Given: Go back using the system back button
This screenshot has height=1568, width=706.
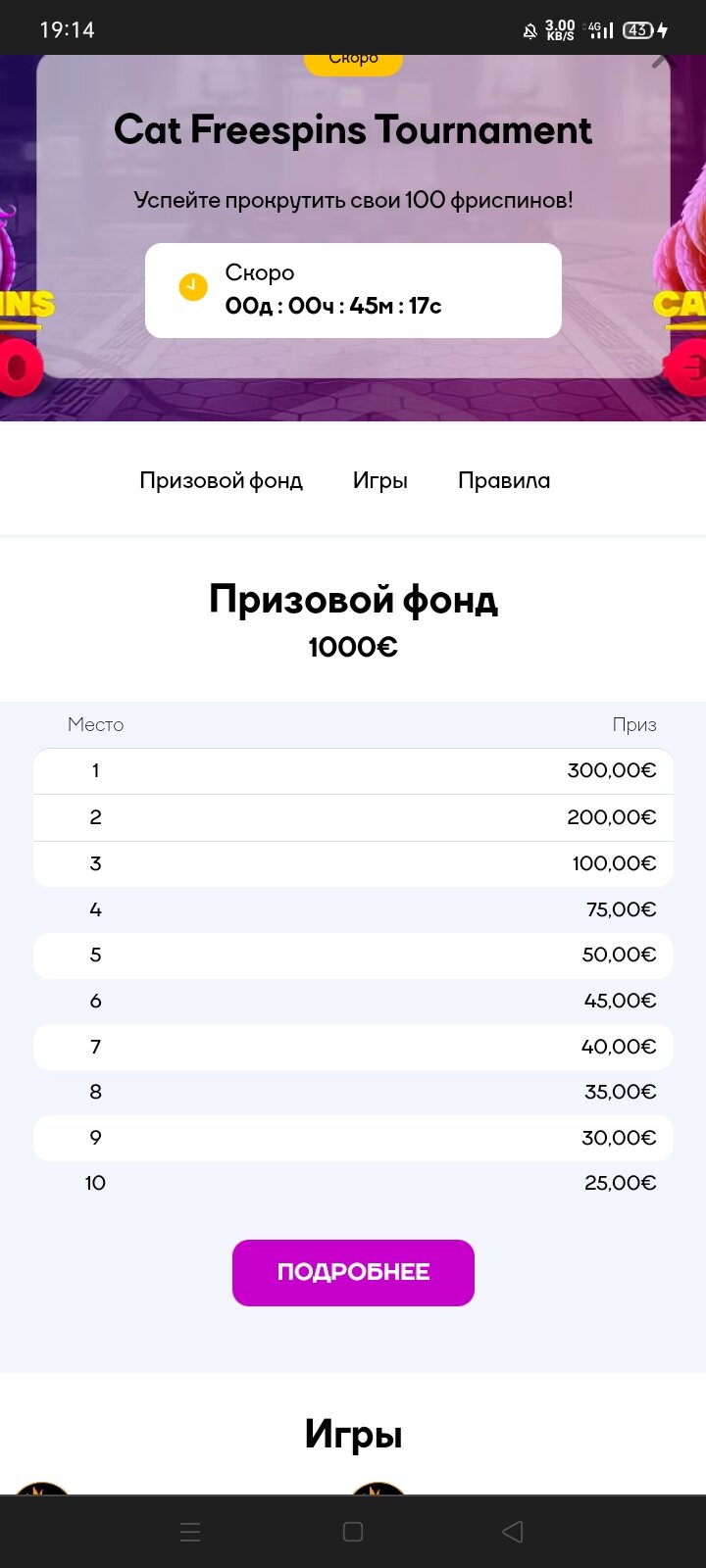Looking at the screenshot, I should coord(512,1532).
